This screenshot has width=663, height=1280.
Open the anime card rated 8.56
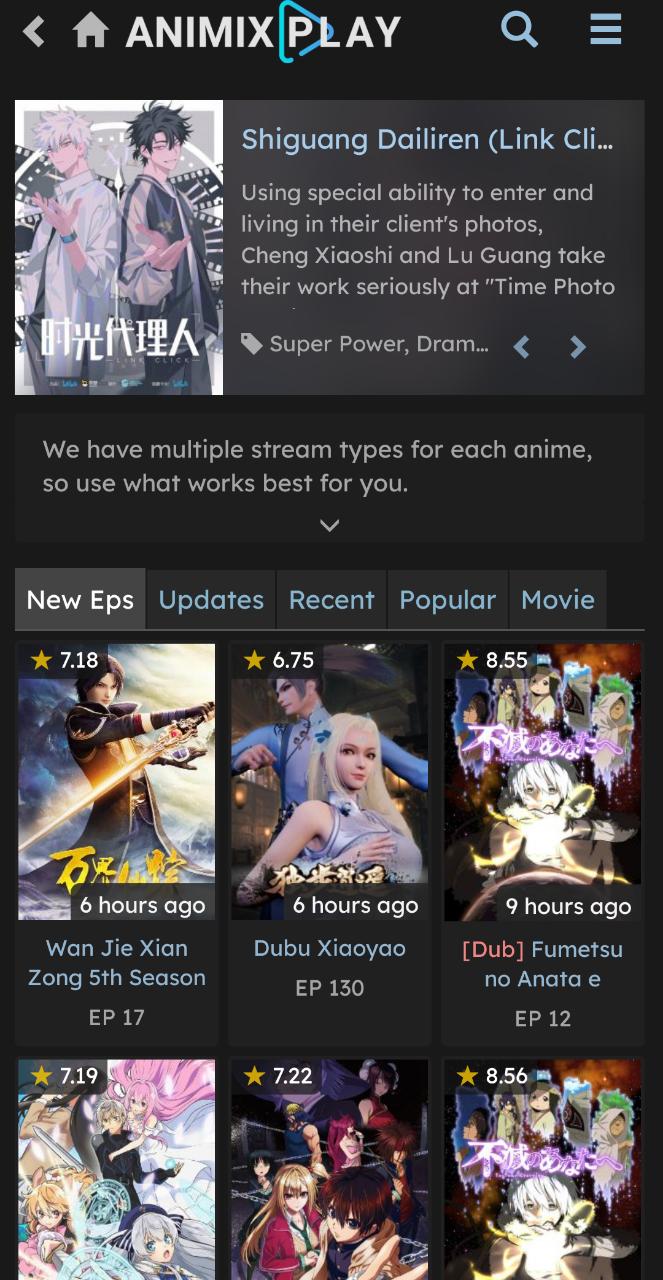542,1170
